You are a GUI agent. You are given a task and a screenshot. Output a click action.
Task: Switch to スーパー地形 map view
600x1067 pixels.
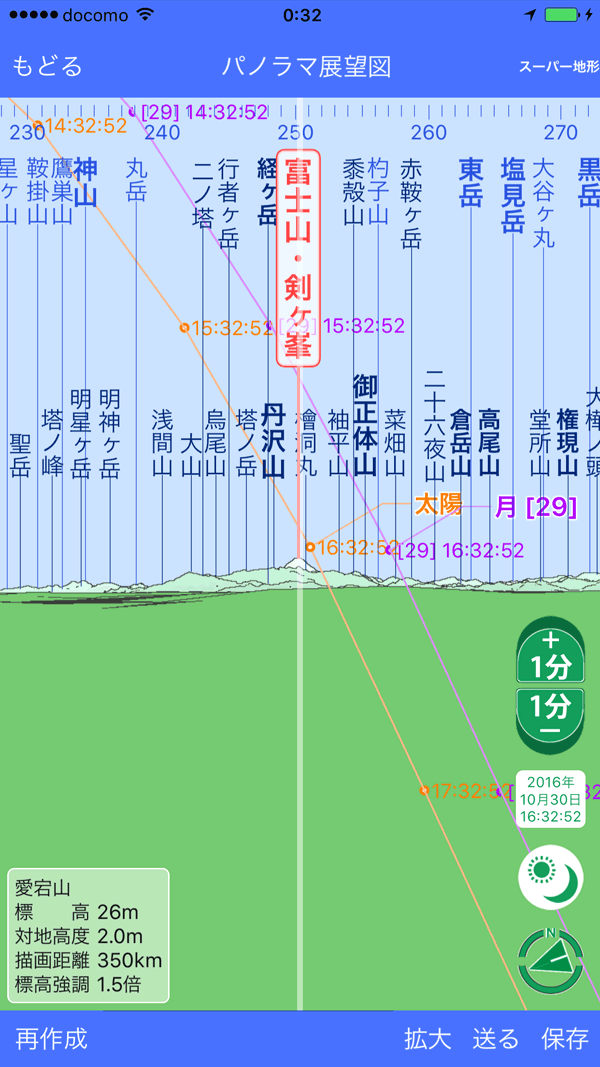[558, 67]
